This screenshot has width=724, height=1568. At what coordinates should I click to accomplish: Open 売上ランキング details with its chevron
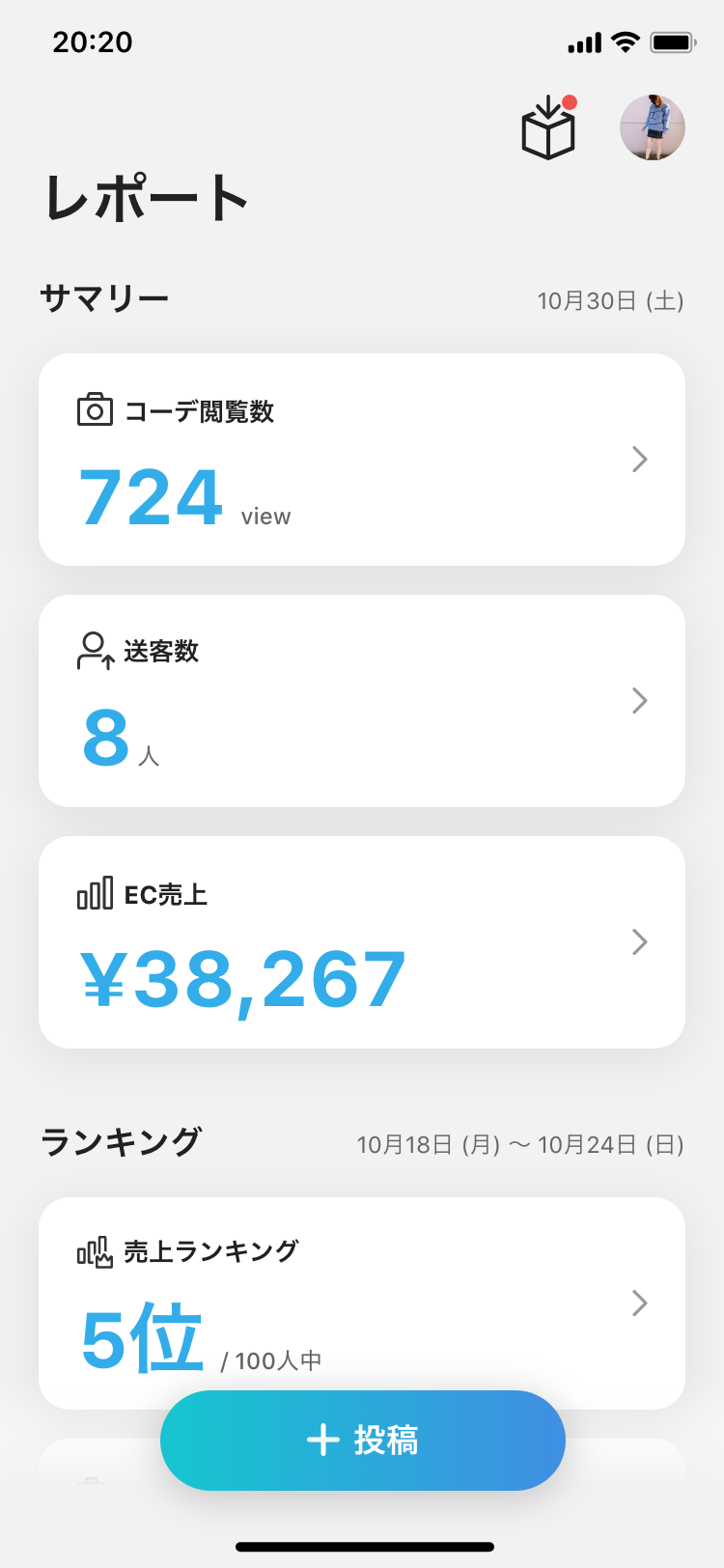click(x=639, y=1303)
